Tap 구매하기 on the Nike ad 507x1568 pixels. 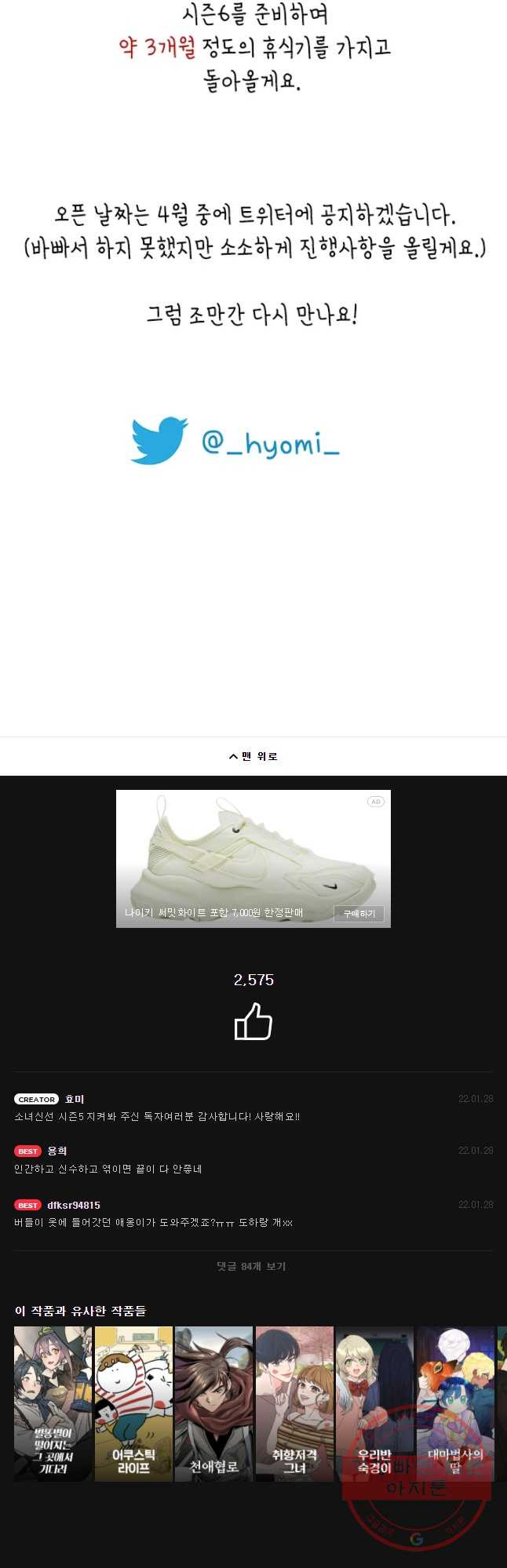click(x=359, y=913)
